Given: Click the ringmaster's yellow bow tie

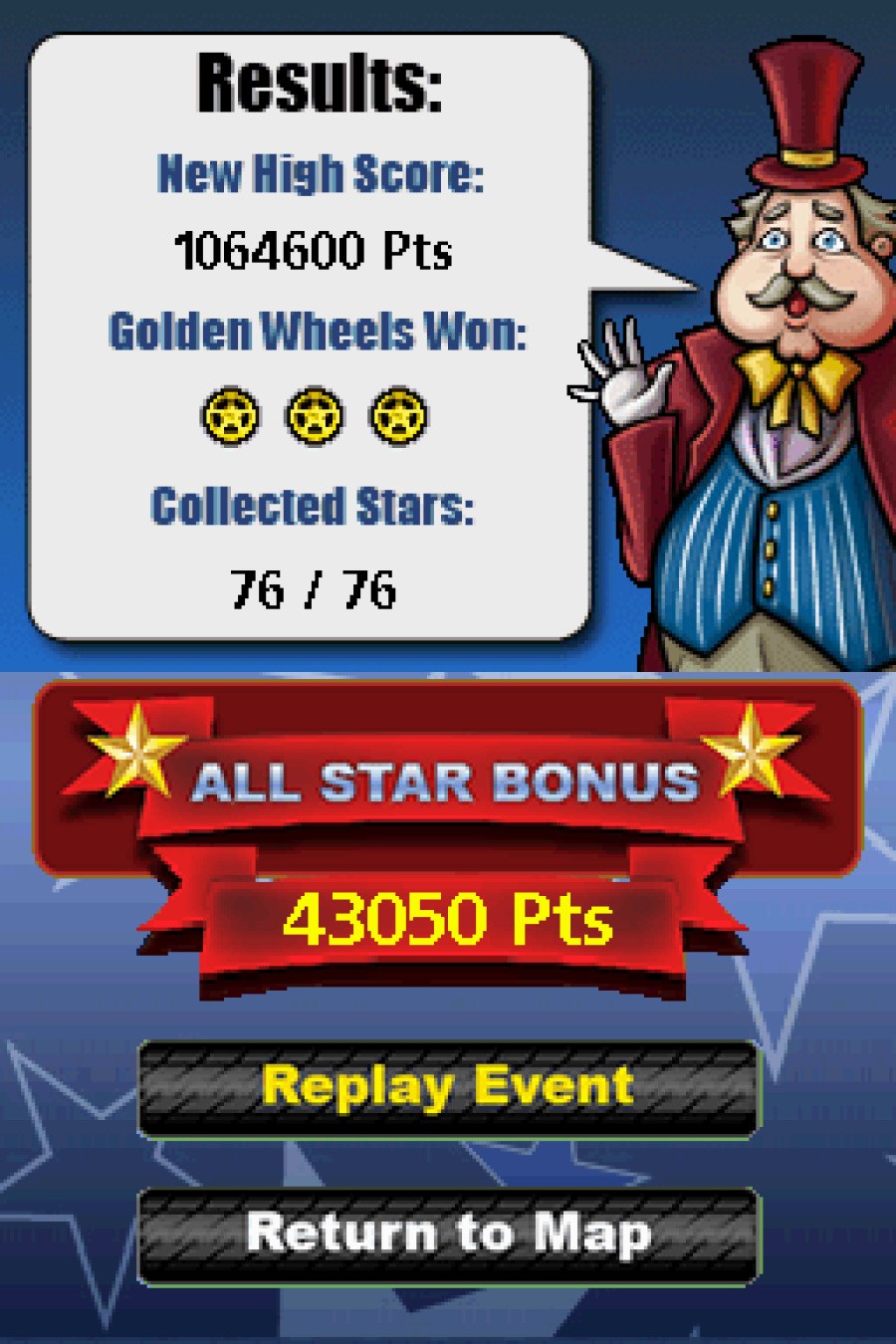Looking at the screenshot, I should [x=796, y=378].
